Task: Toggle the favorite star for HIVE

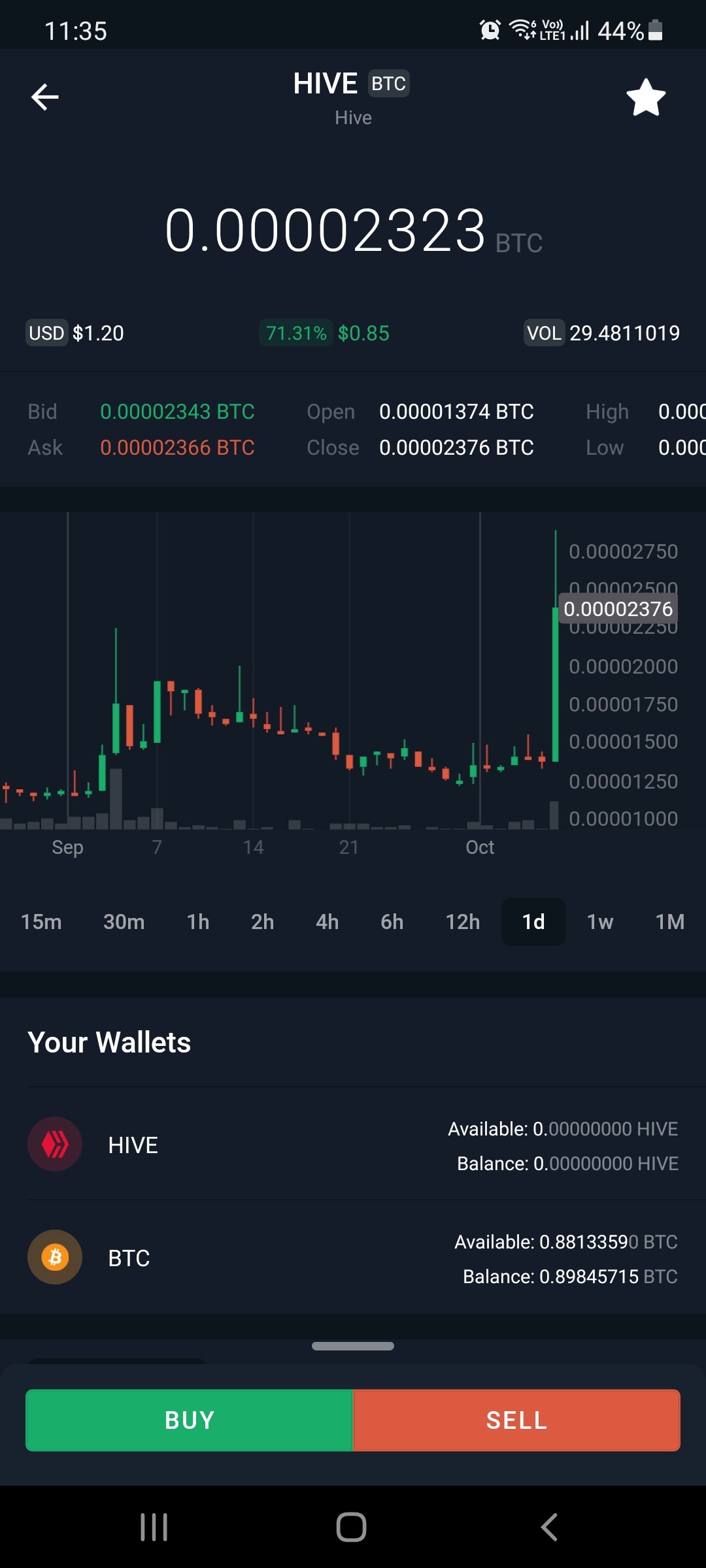Action: 646,98
